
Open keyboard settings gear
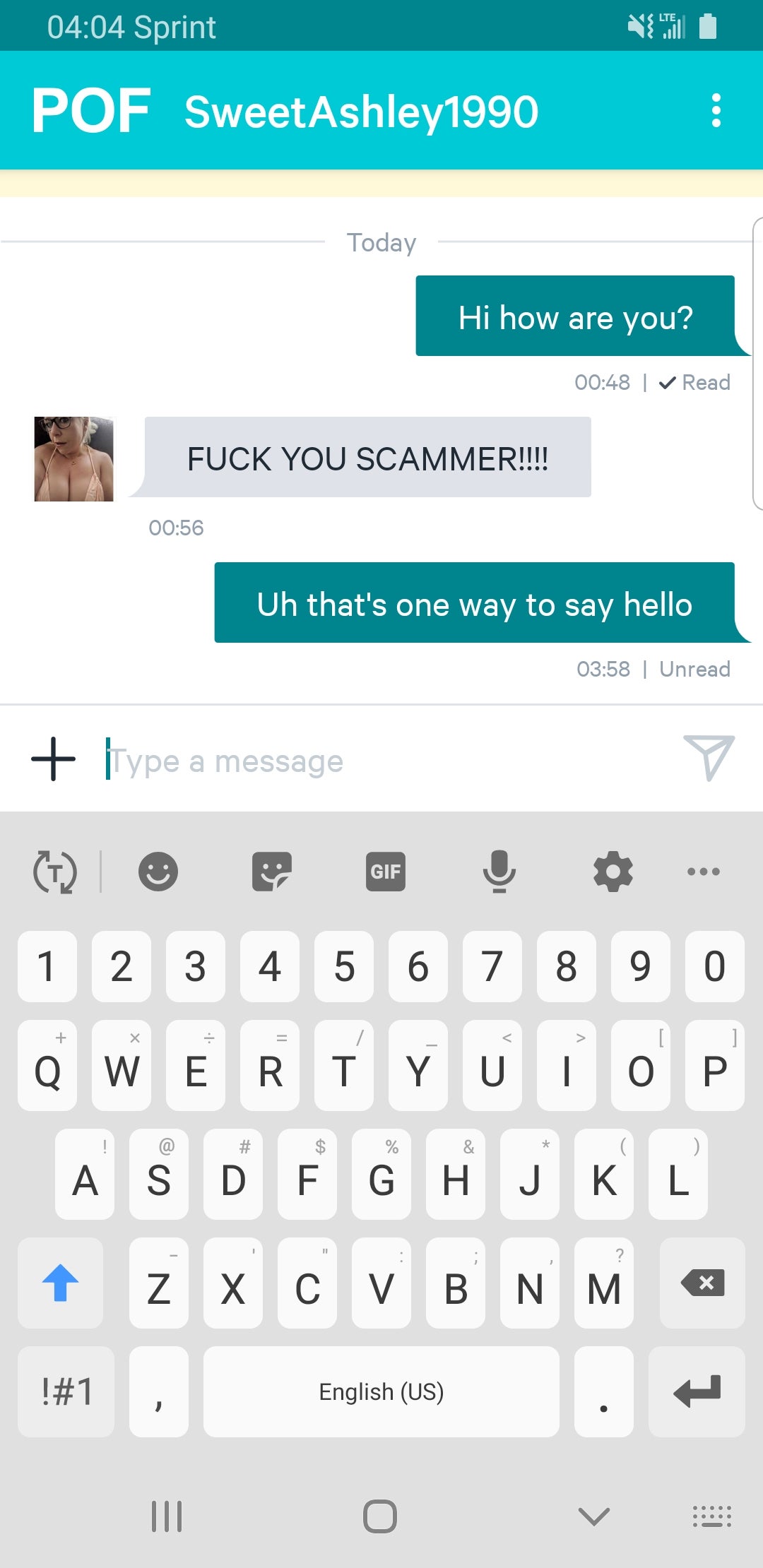click(x=613, y=871)
